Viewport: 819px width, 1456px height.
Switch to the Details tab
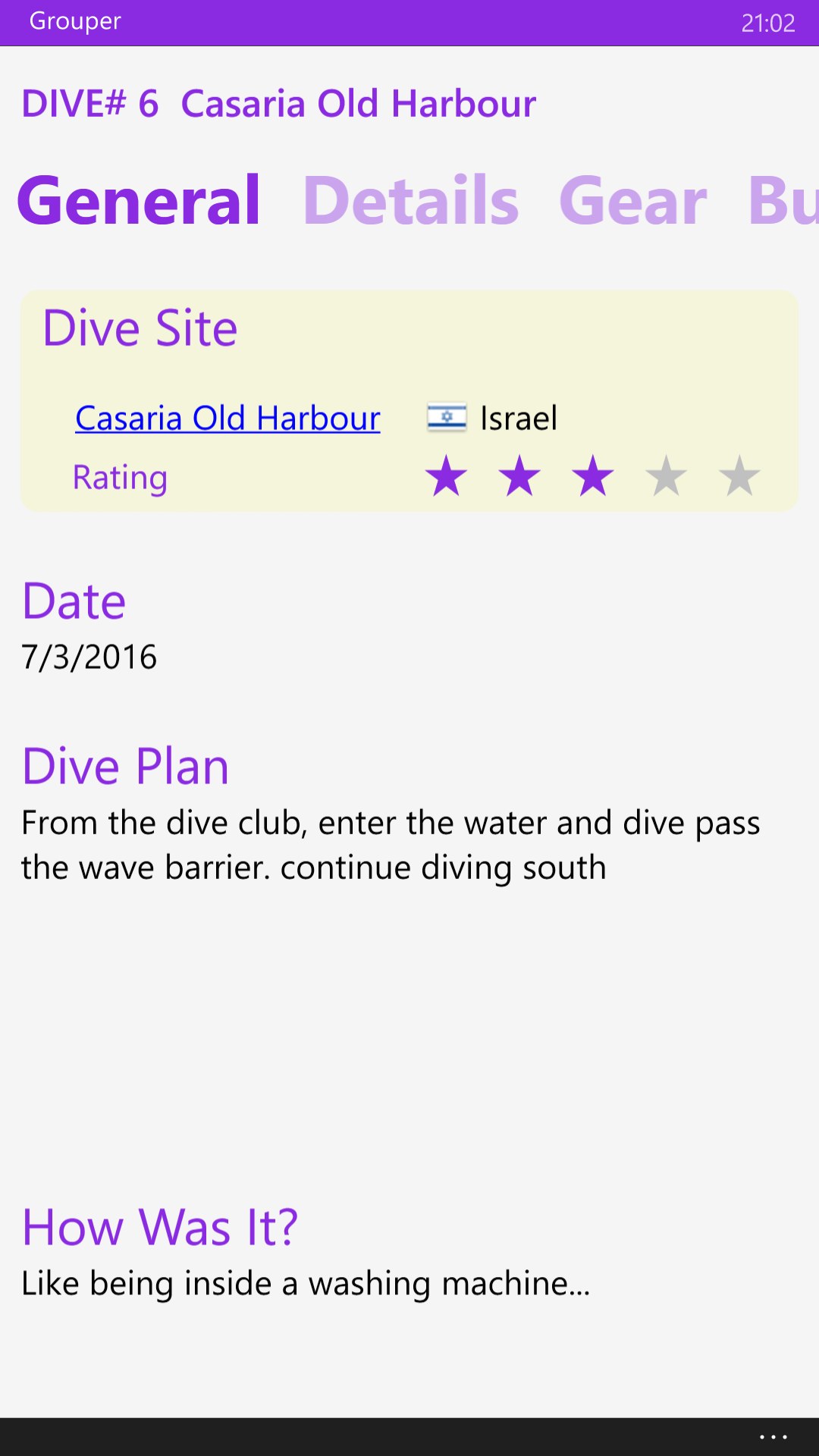click(x=411, y=201)
